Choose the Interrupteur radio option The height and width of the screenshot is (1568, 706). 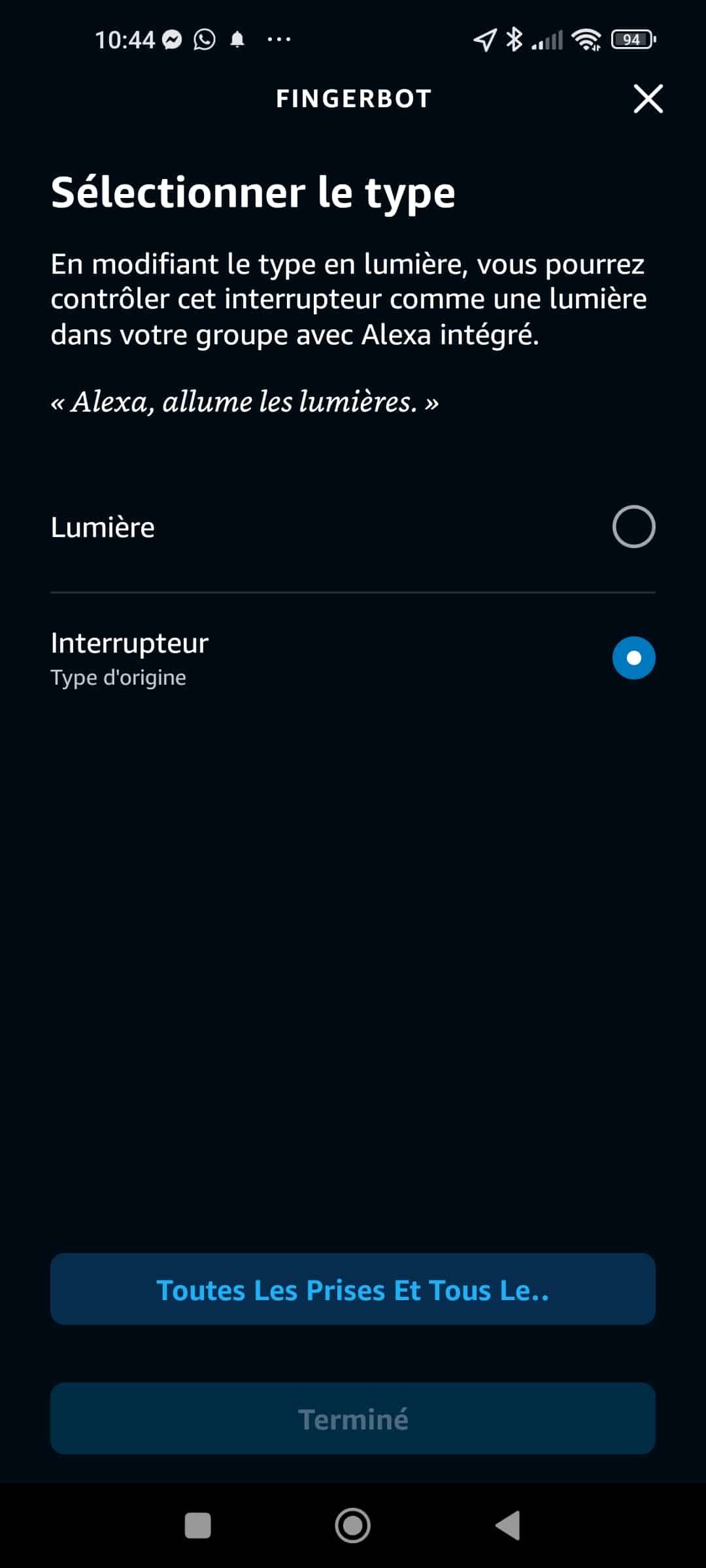633,658
